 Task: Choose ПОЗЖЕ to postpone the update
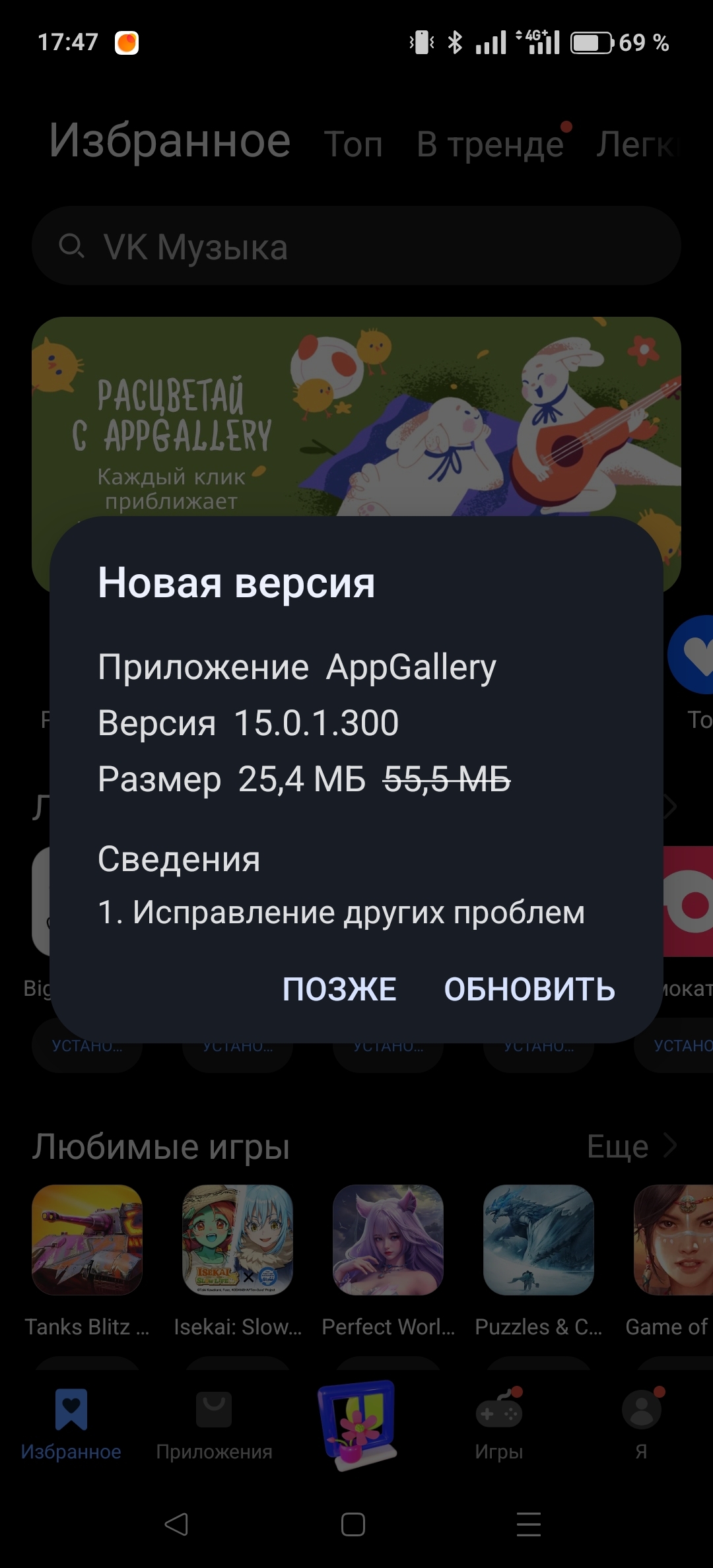339,989
